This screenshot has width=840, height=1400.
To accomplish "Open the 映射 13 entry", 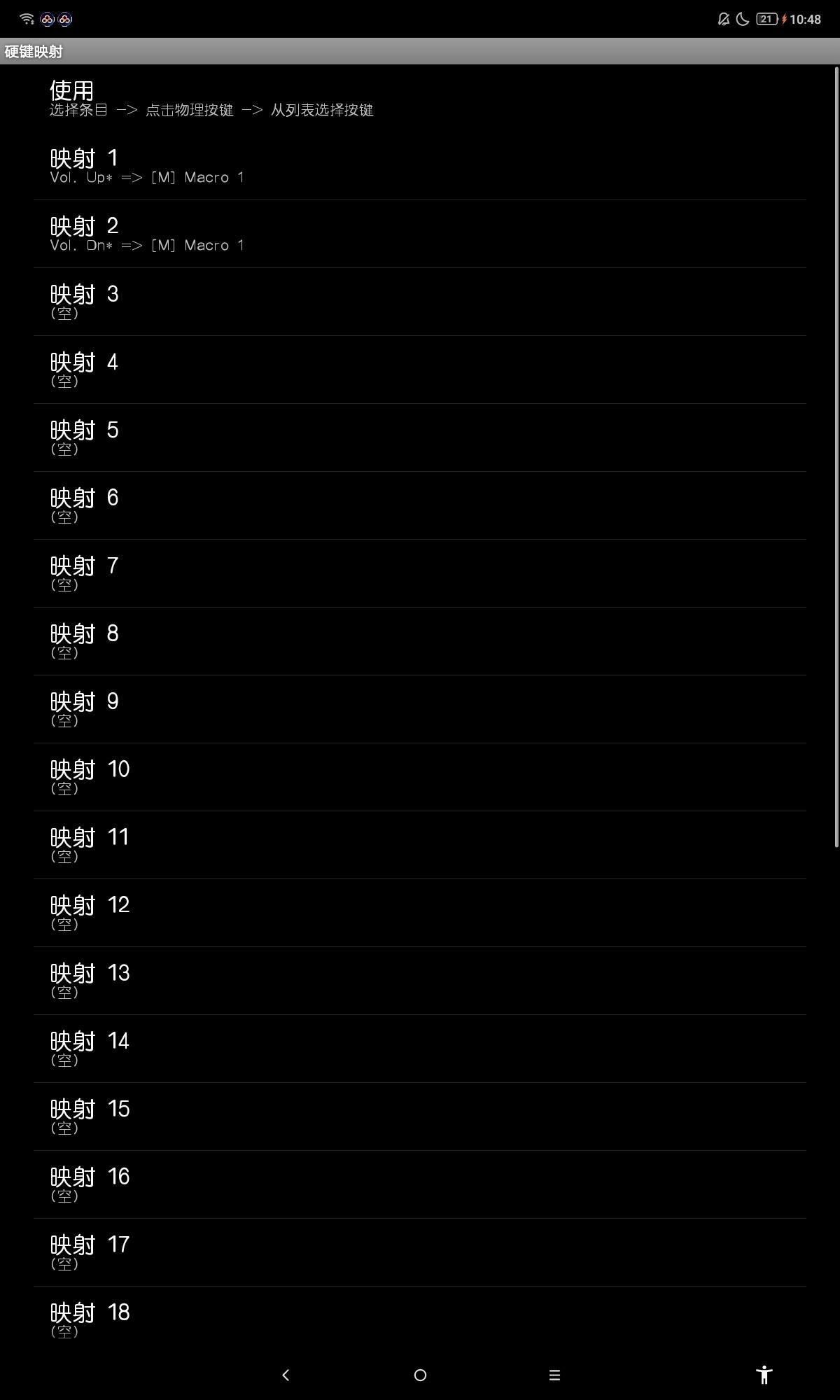I will [420, 981].
